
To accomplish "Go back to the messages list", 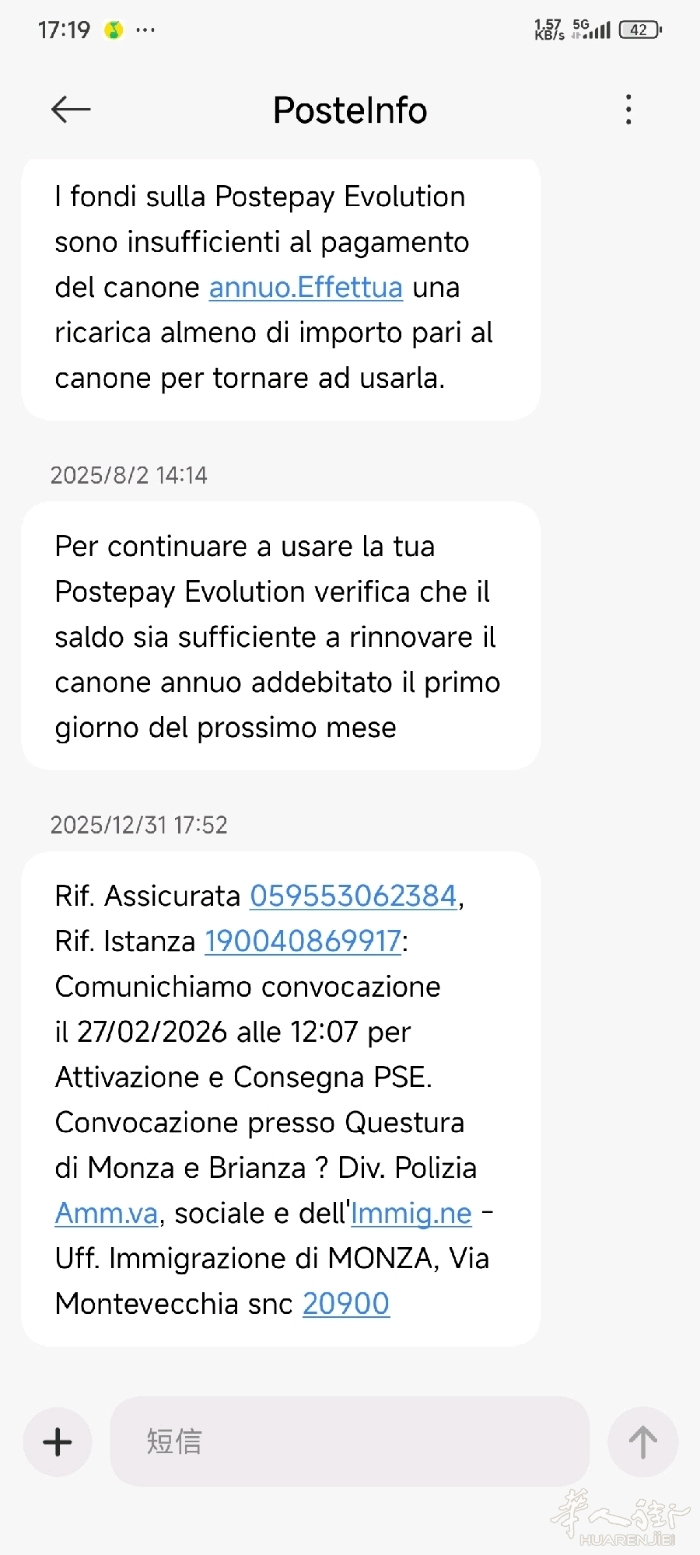I will pos(70,109).
